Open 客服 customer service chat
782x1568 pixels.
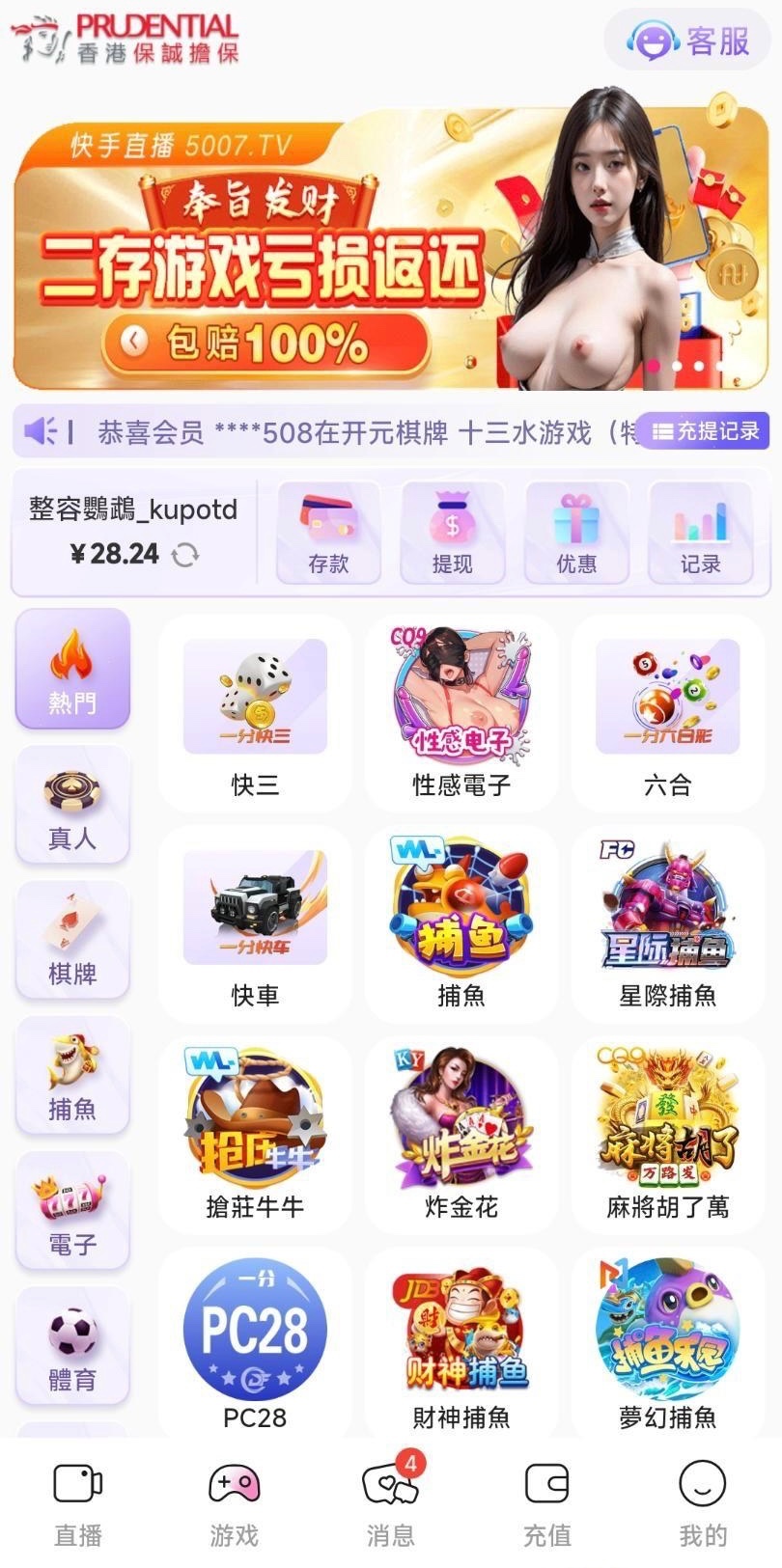pos(688,41)
